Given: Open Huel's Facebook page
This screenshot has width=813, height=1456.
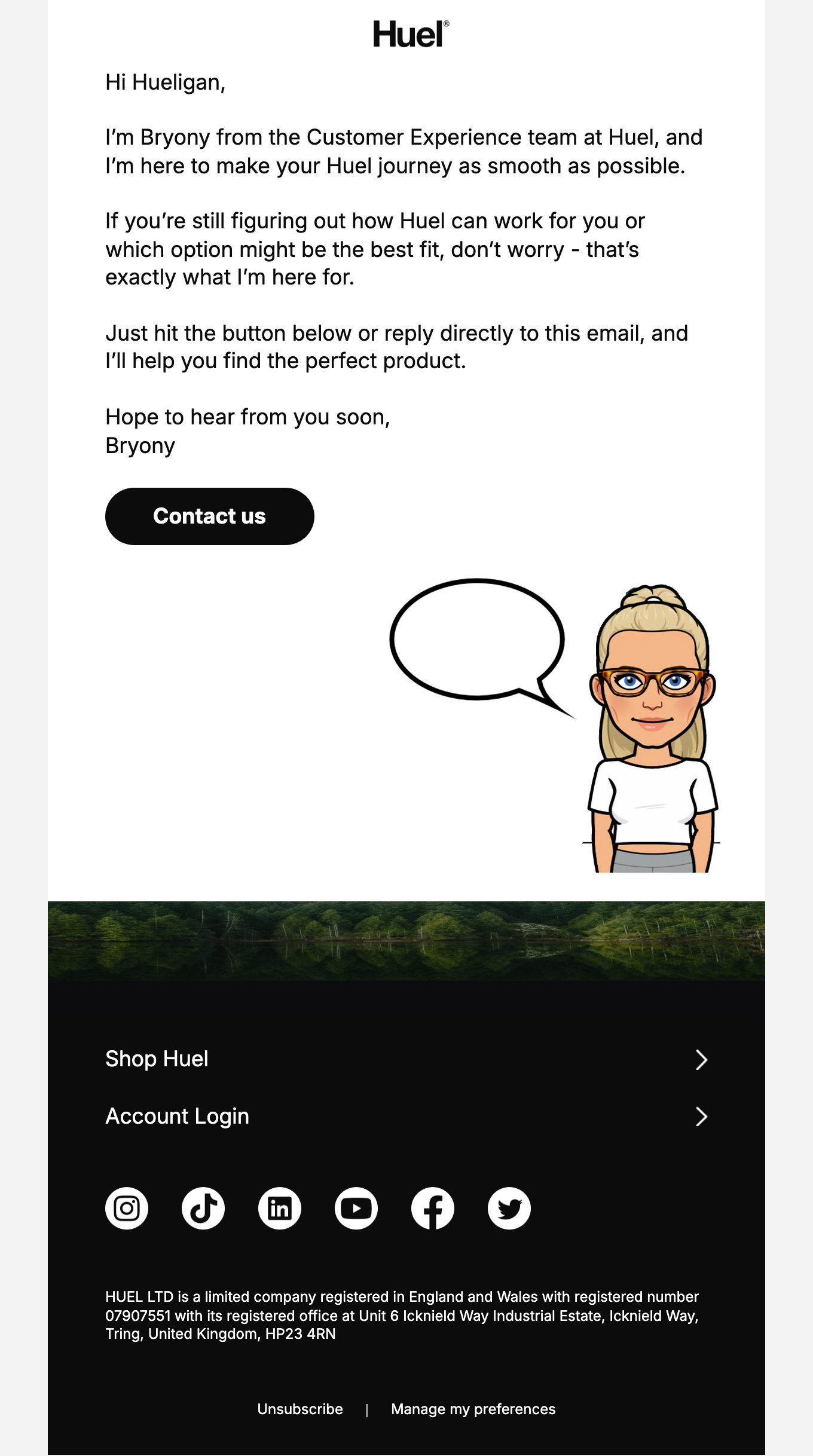Looking at the screenshot, I should click(433, 1209).
